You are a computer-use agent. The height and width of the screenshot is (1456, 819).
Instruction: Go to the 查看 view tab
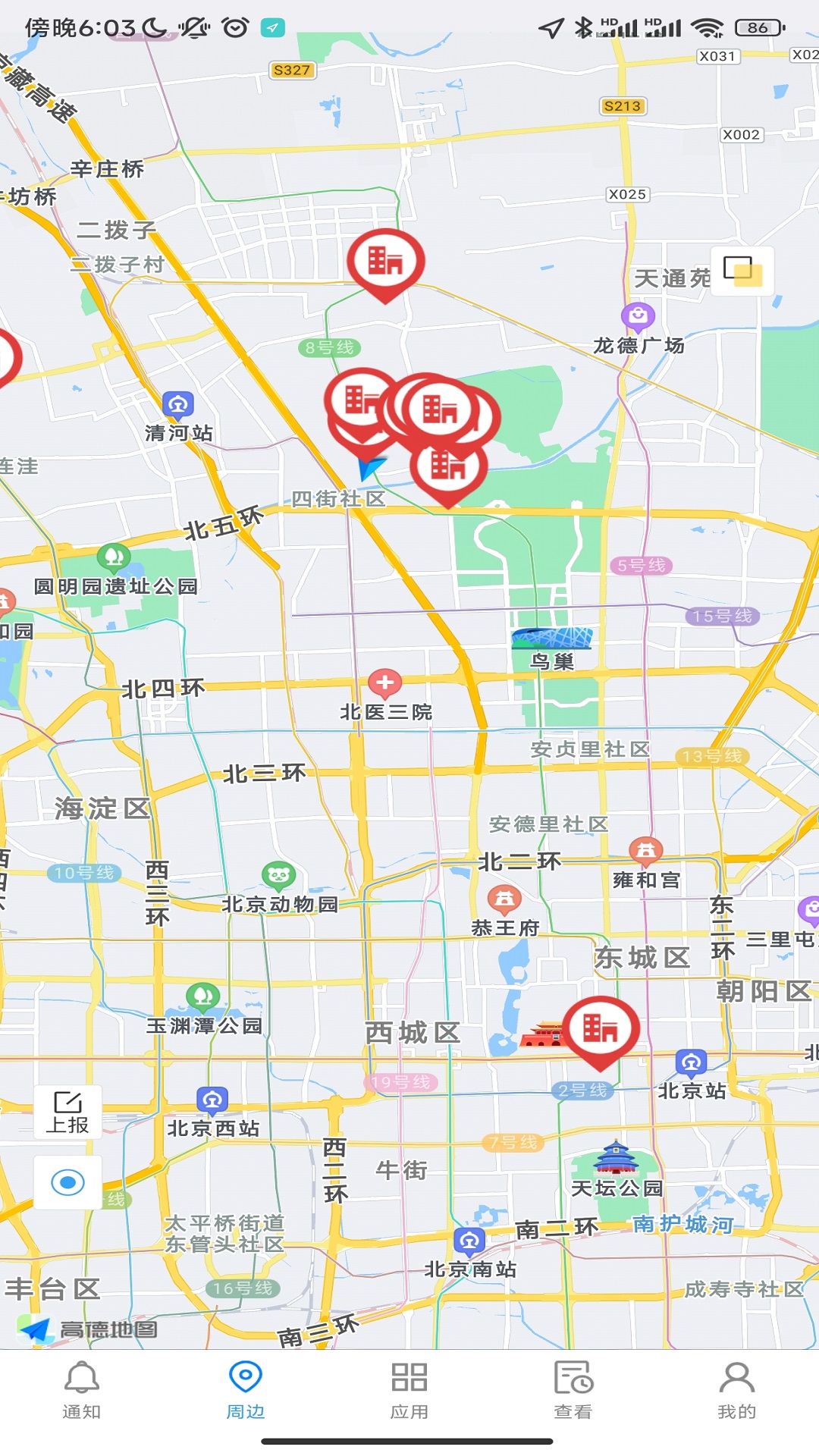click(573, 1391)
